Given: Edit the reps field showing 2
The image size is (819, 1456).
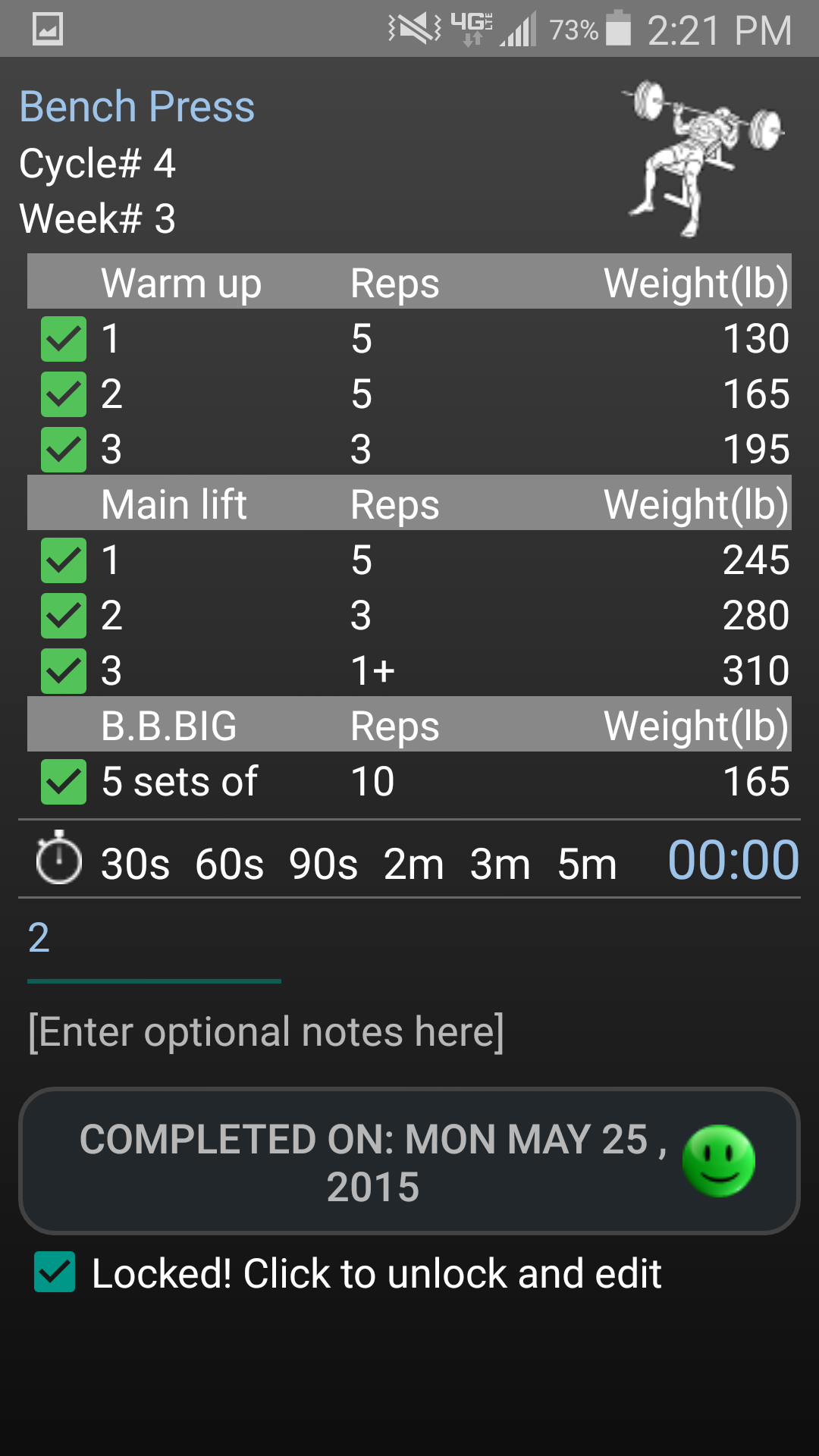Looking at the screenshot, I should point(154,940).
